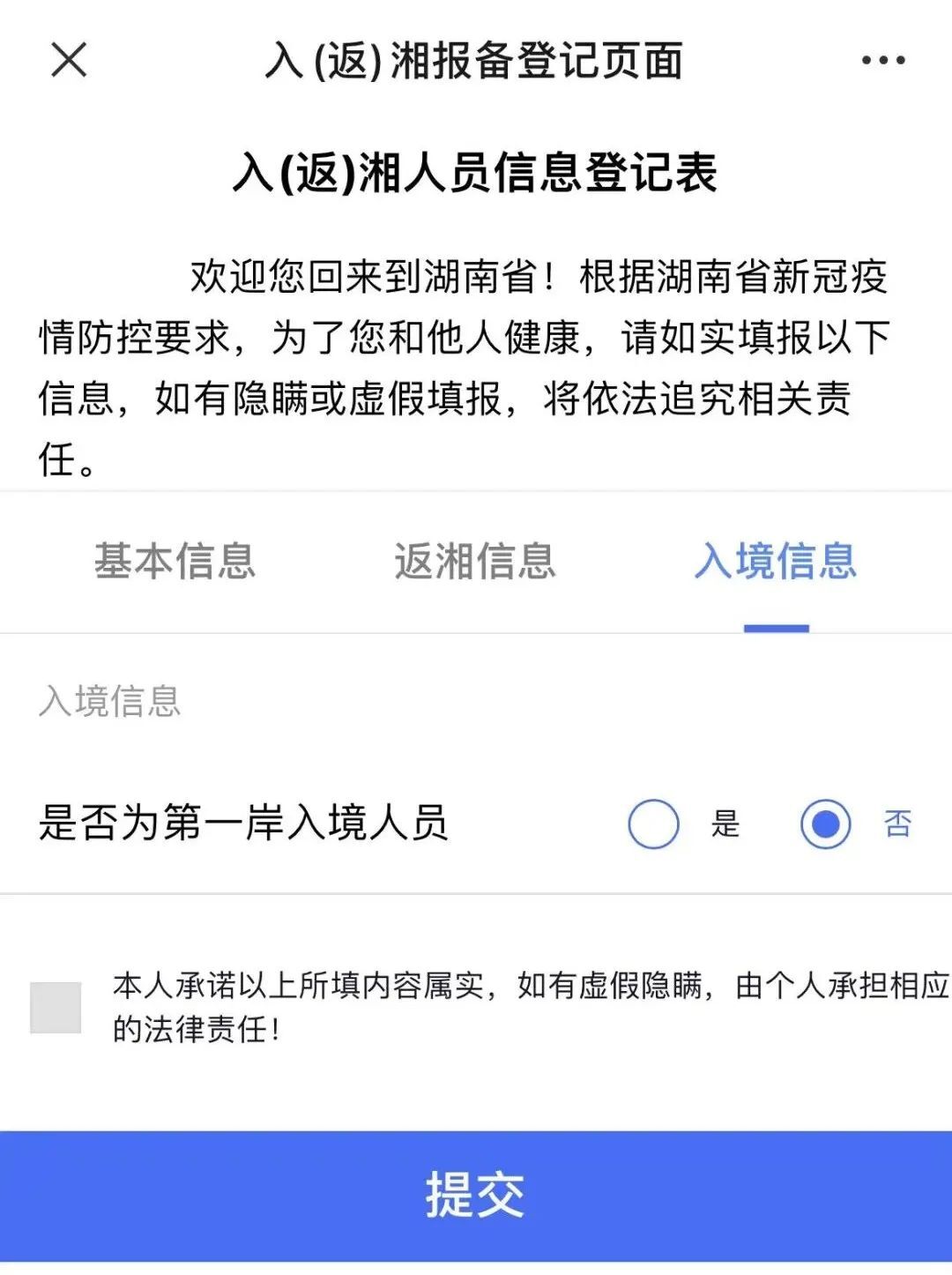Choose 否 for first-port entry

pyautogui.click(x=825, y=824)
